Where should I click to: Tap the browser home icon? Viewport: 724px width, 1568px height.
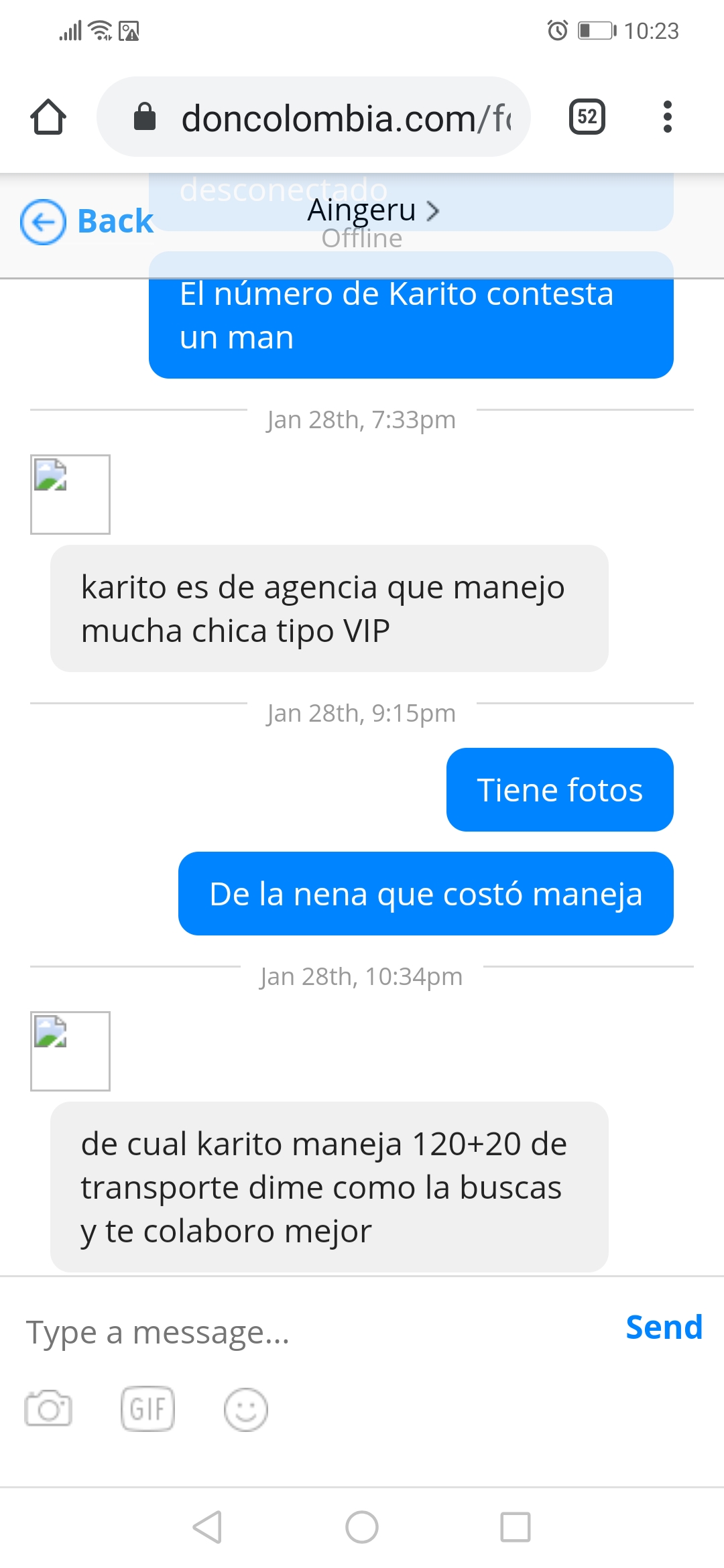(x=48, y=117)
